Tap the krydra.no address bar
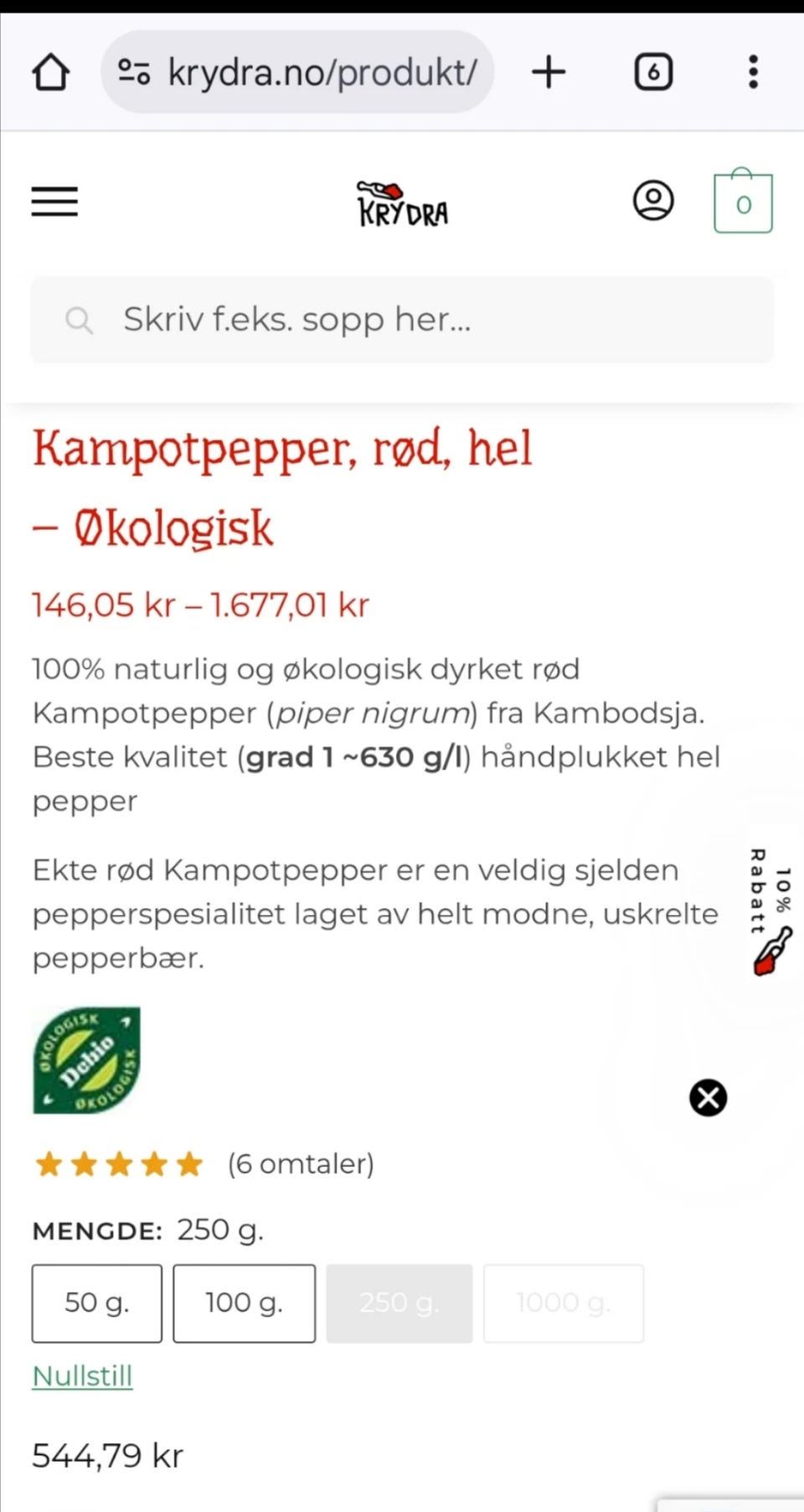 pos(297,72)
